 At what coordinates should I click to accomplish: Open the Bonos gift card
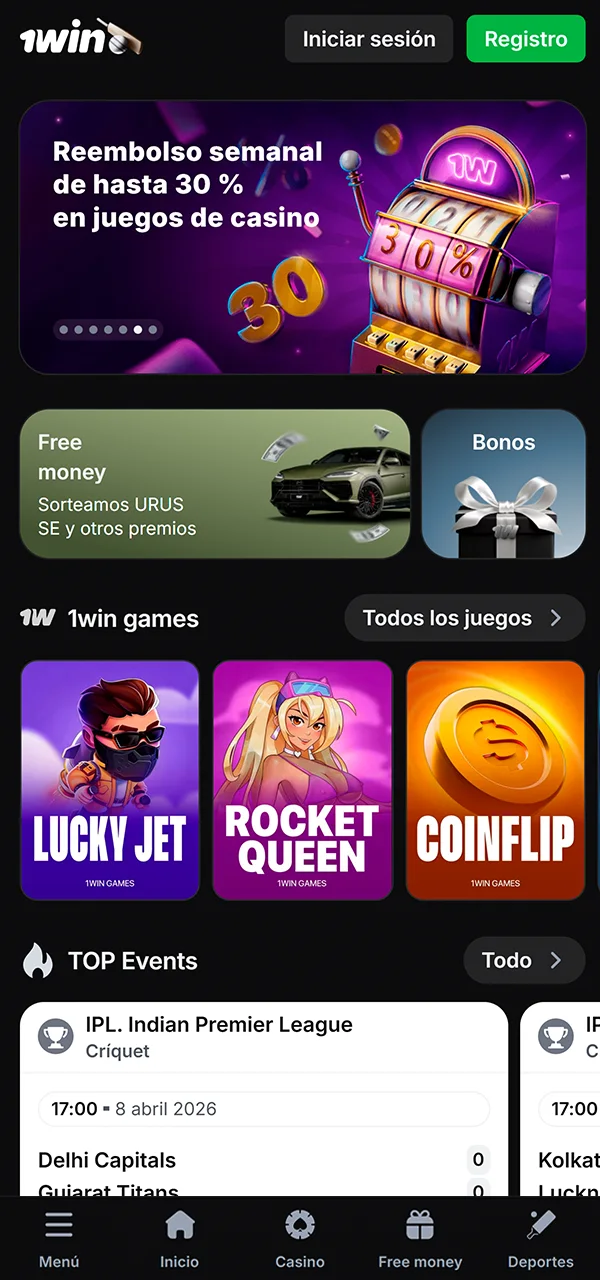click(503, 483)
